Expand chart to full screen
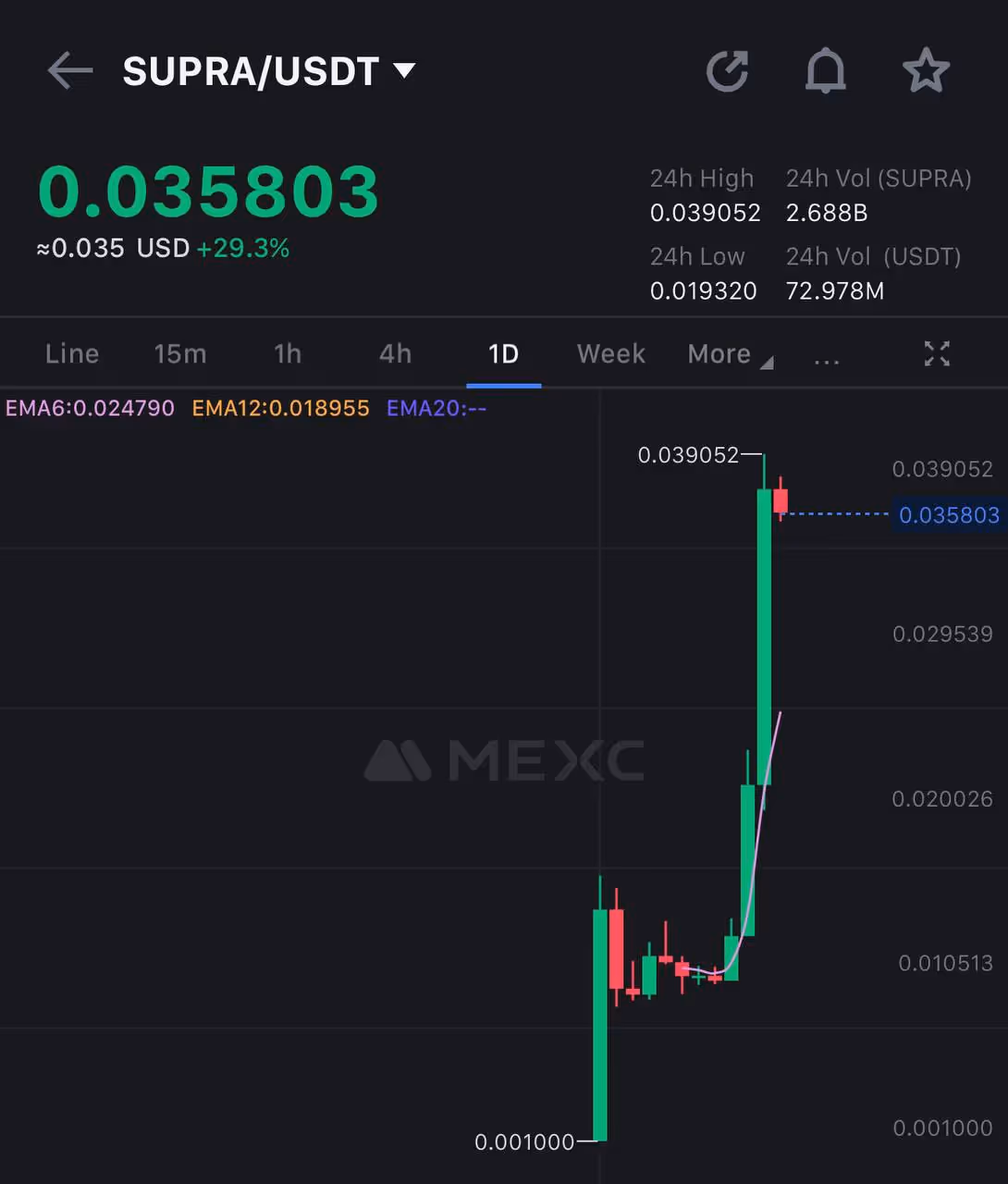The width and height of the screenshot is (1008, 1184). pos(937,353)
